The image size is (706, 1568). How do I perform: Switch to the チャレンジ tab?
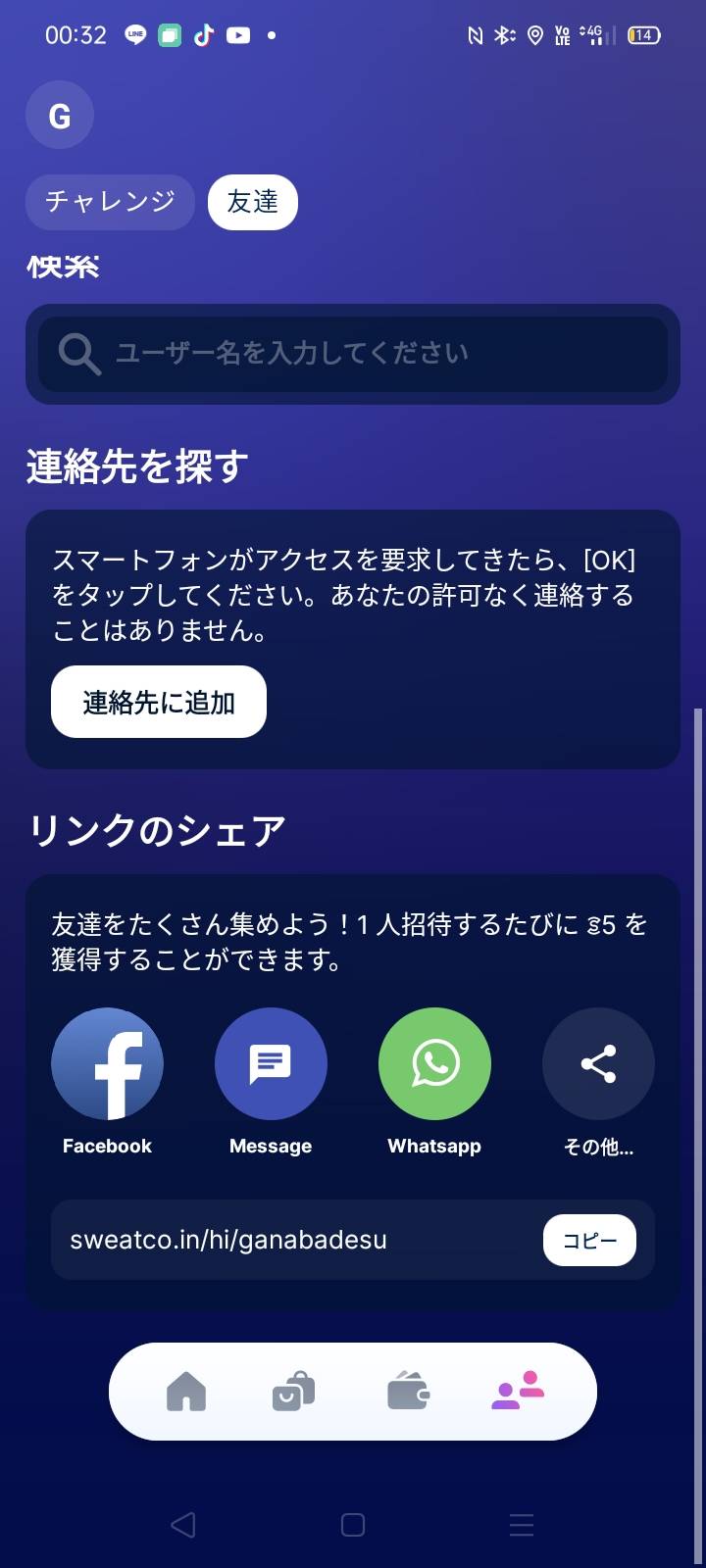110,202
